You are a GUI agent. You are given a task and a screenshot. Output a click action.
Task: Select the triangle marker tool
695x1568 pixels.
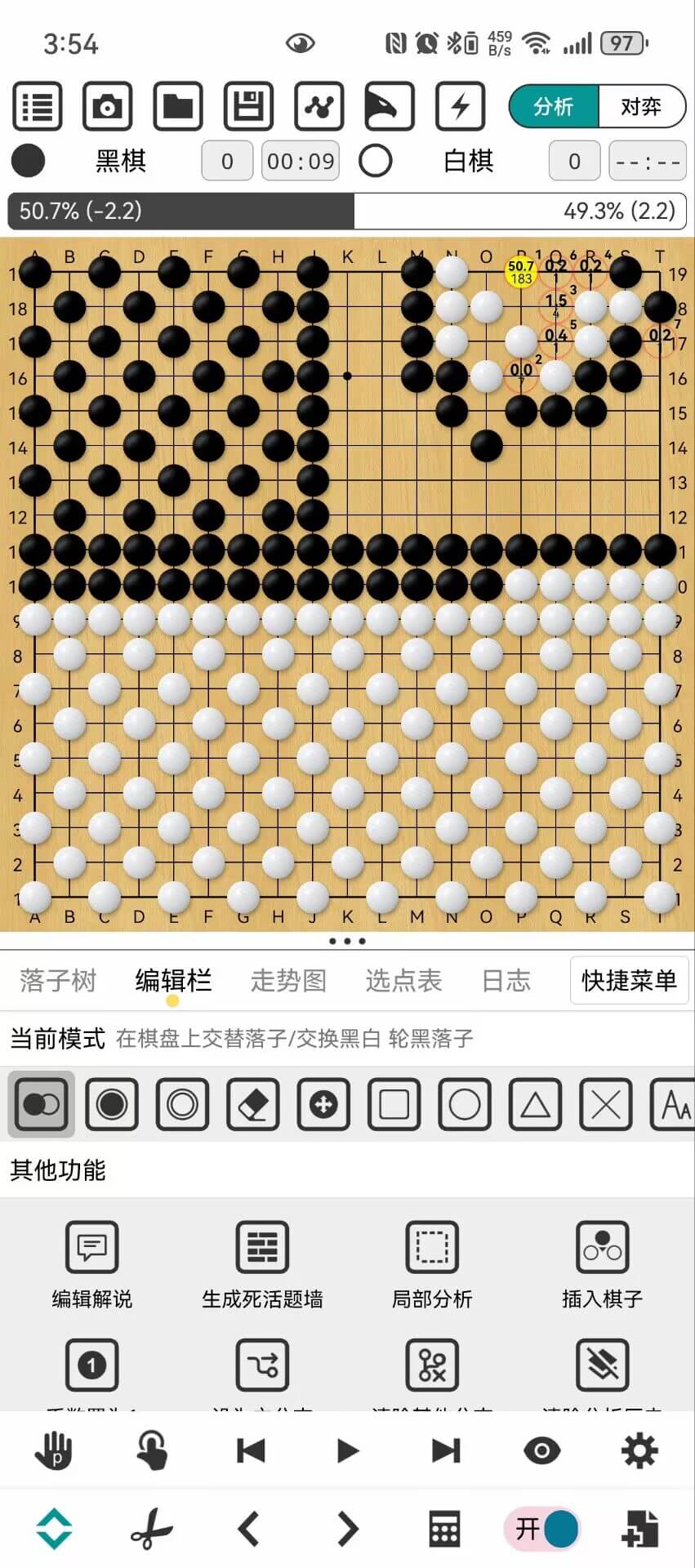[535, 1105]
